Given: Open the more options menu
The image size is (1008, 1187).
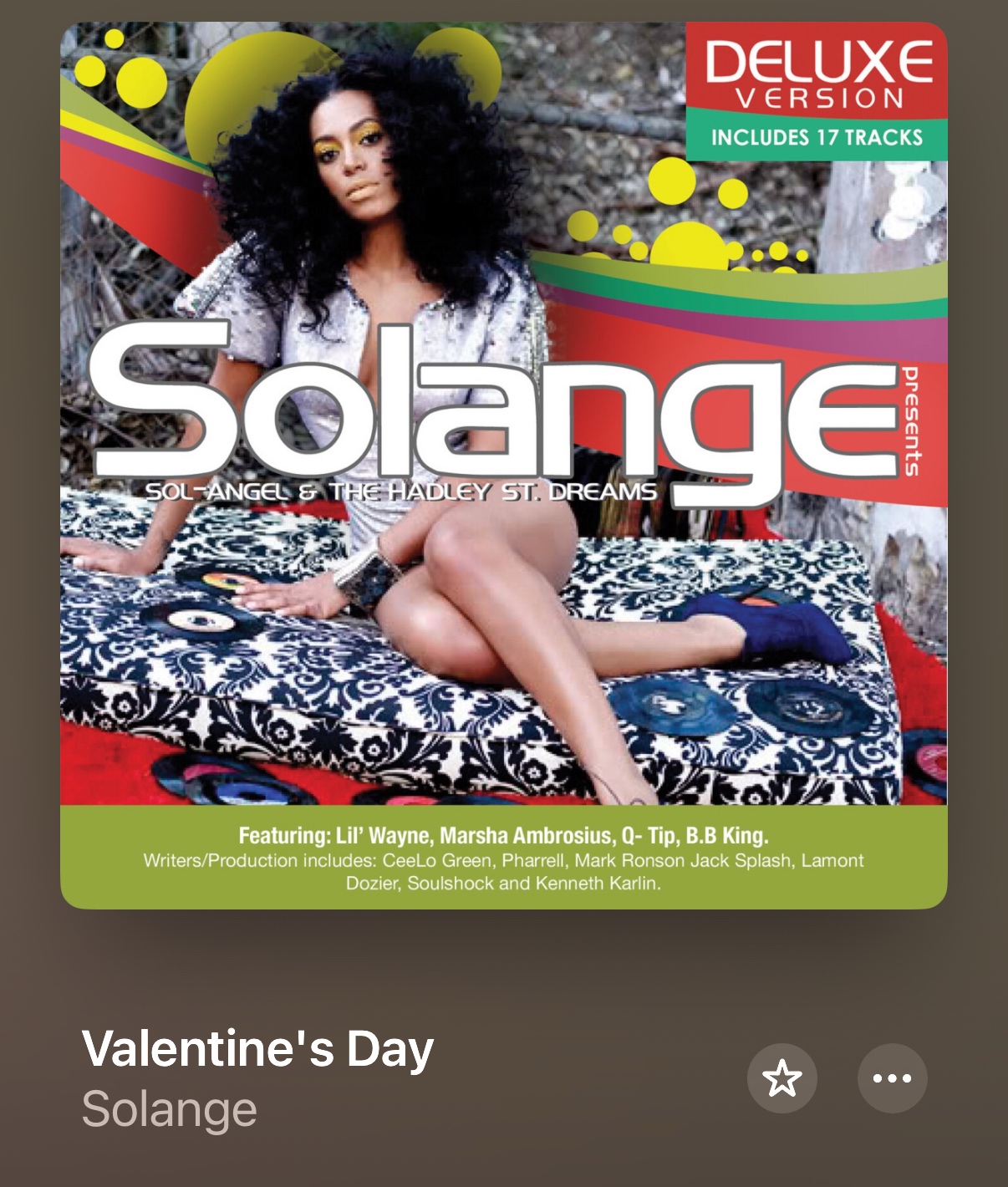Looking at the screenshot, I should 892,1077.
